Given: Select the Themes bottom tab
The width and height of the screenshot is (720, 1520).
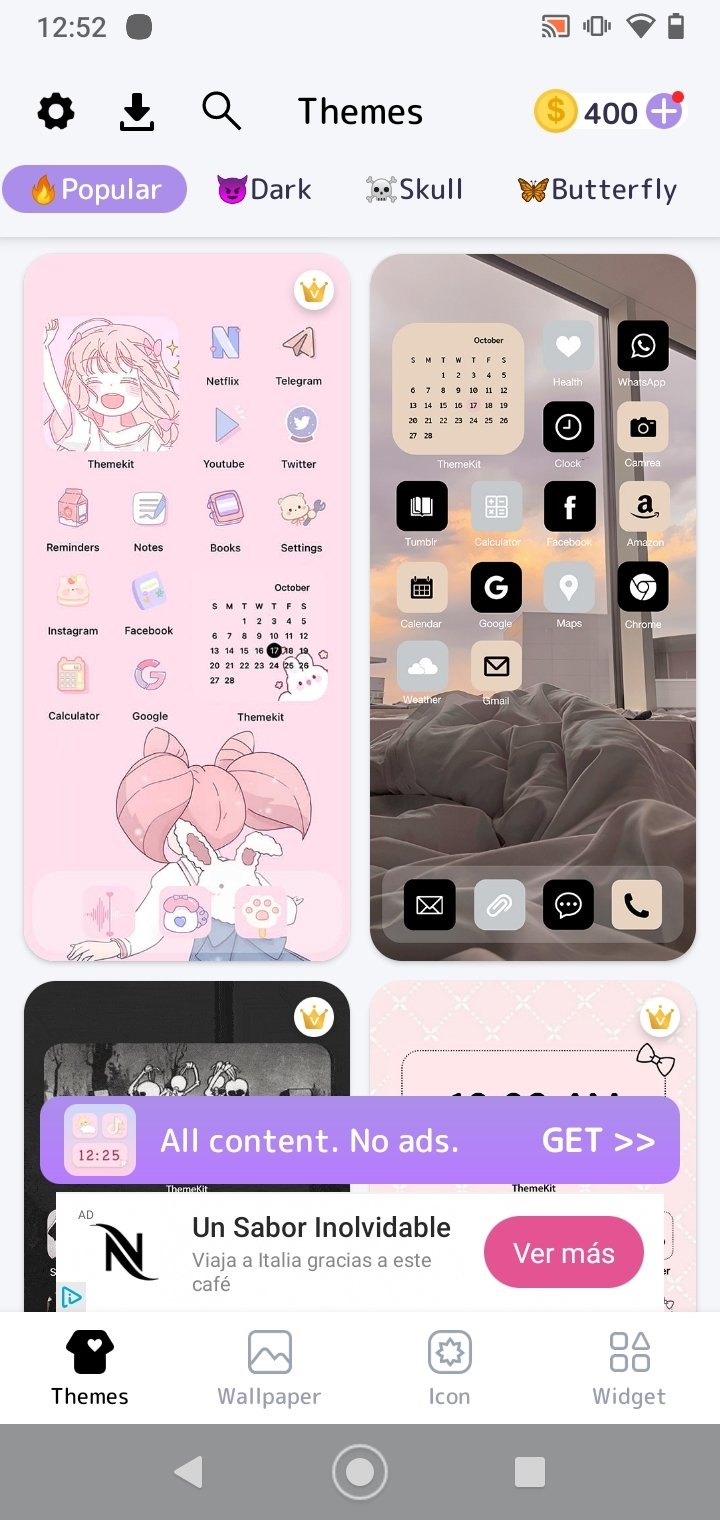Looking at the screenshot, I should click(x=90, y=1368).
